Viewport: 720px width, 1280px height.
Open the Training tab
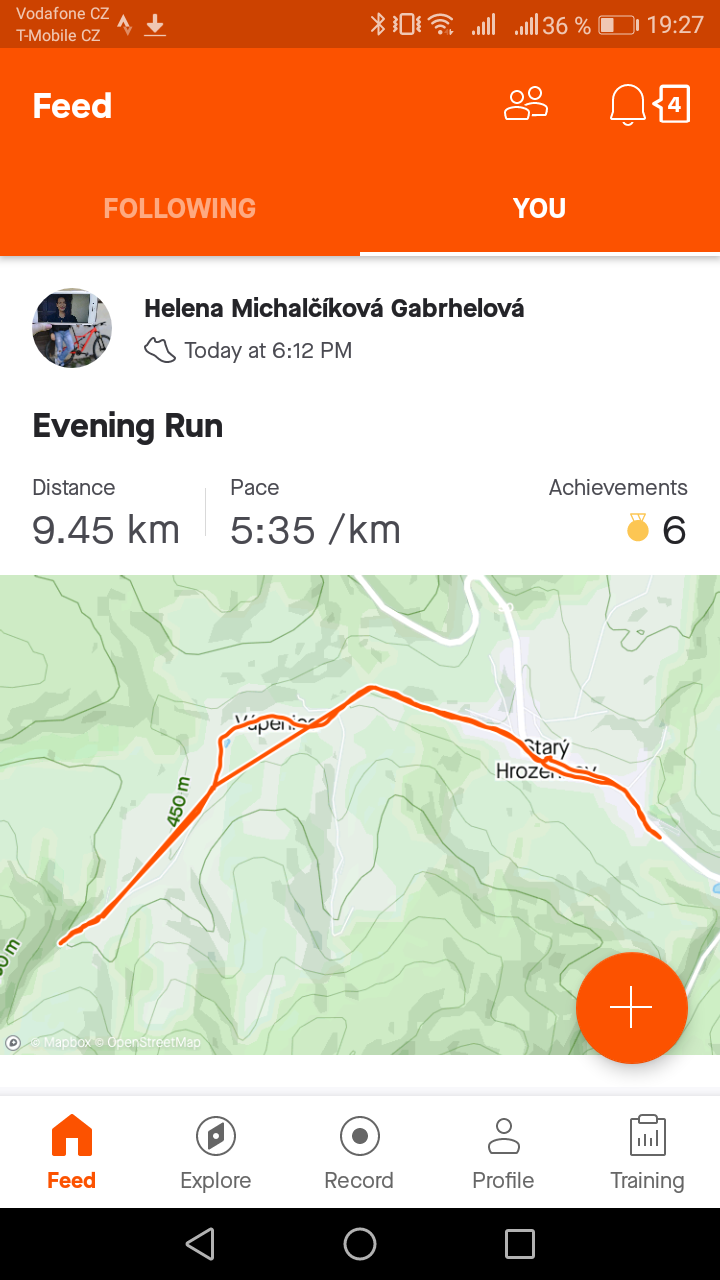click(648, 1153)
